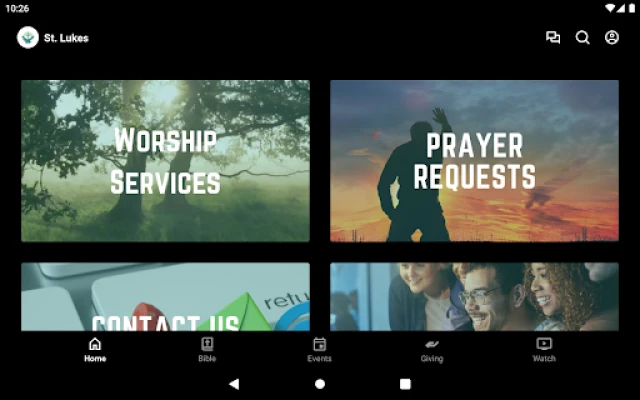Switch to the Events tab
The width and height of the screenshot is (640, 400).
(x=319, y=349)
